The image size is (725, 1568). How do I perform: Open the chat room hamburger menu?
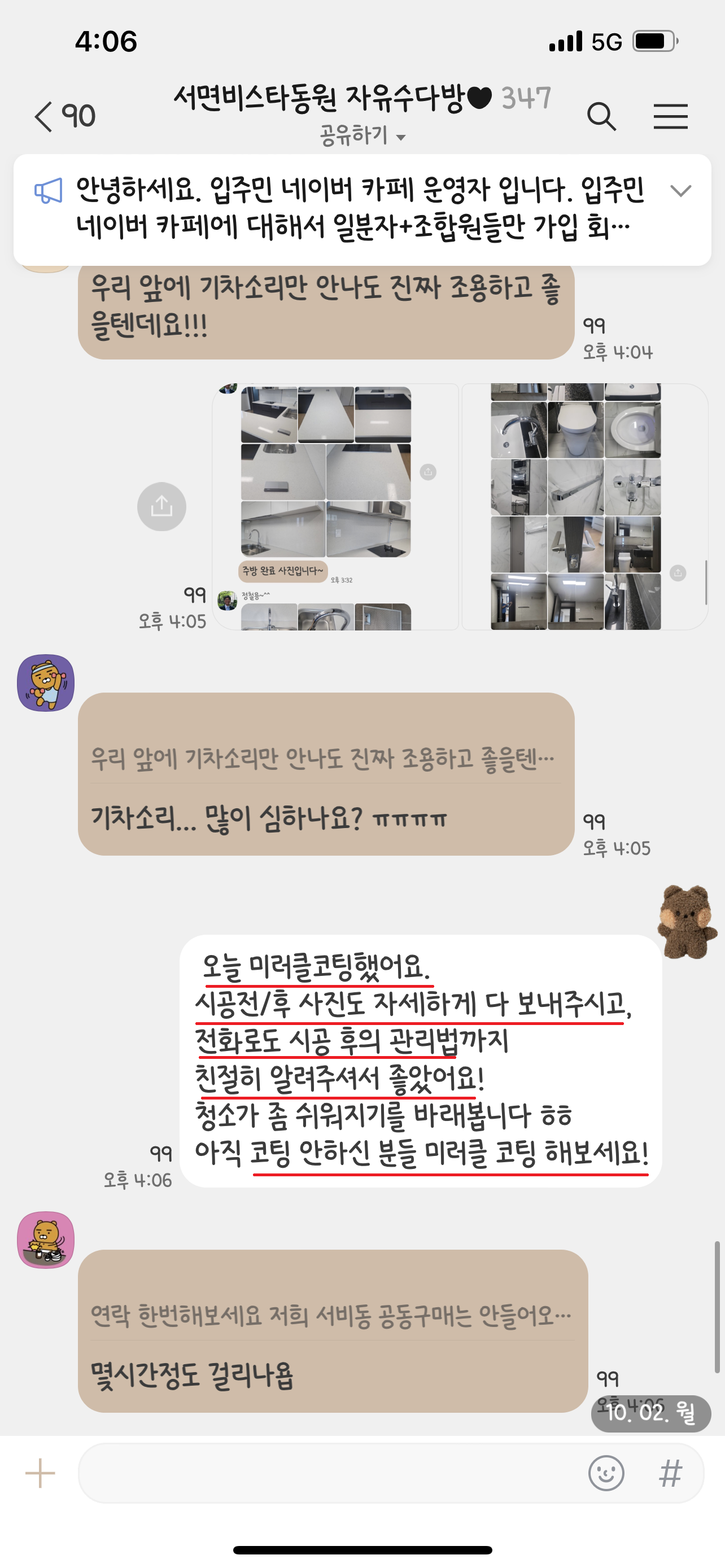click(x=670, y=116)
